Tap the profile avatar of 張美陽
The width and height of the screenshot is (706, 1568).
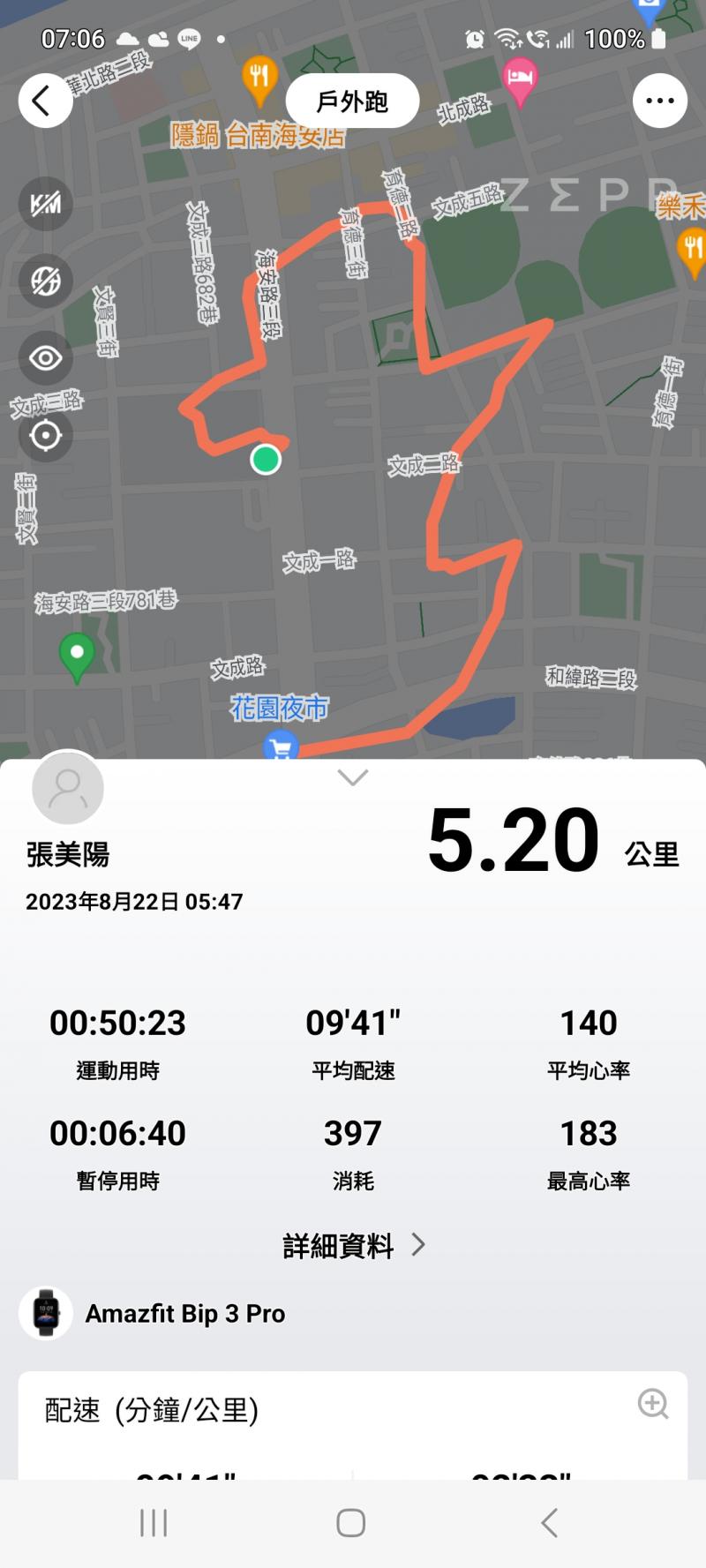click(68, 788)
